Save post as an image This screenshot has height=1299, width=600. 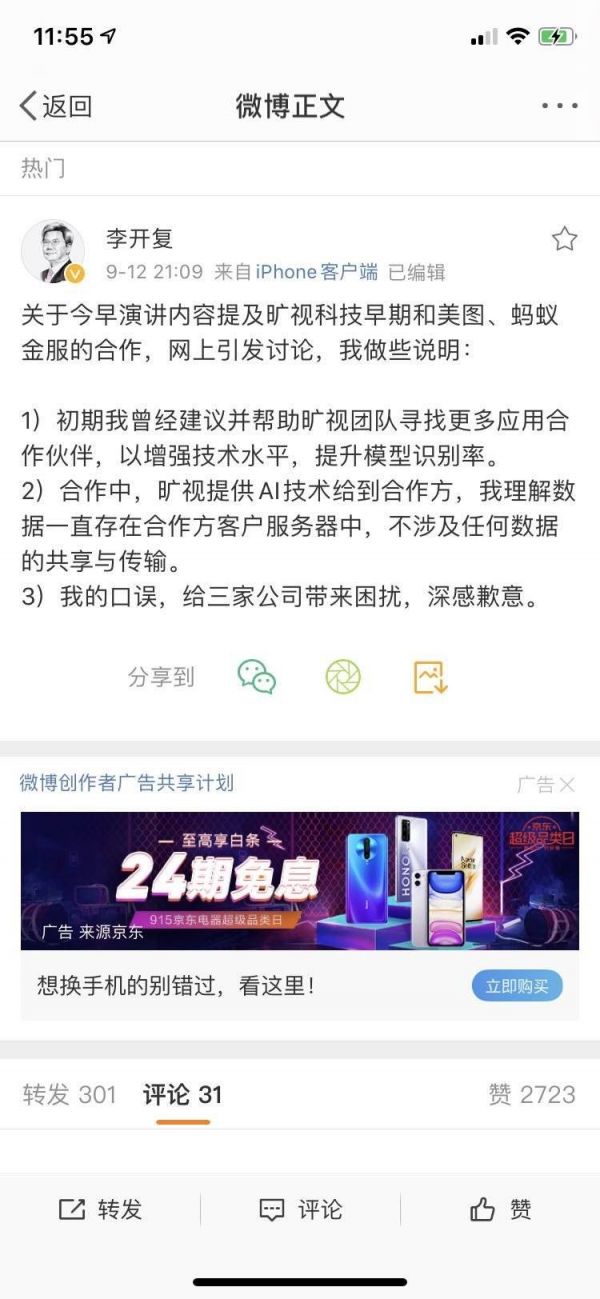click(430, 677)
